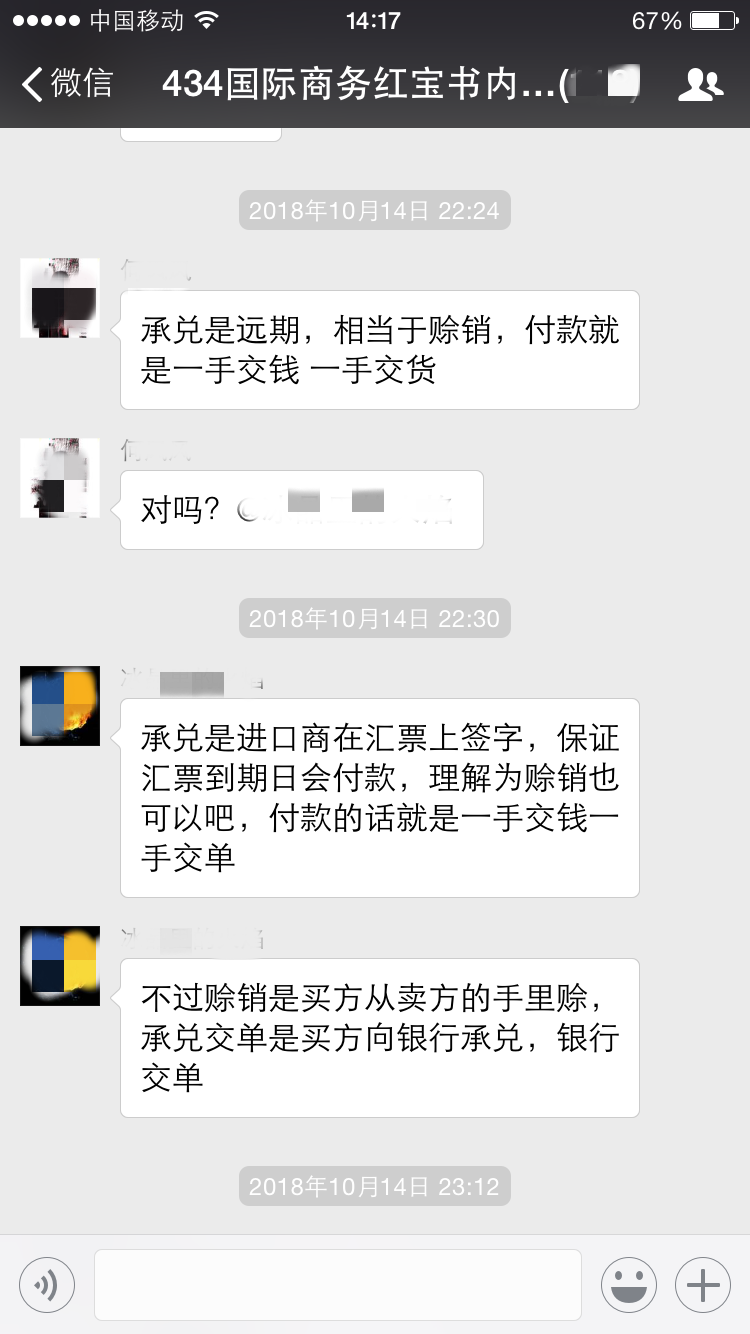Open the plus attachment menu
This screenshot has height=1334, width=750.
[703, 1284]
